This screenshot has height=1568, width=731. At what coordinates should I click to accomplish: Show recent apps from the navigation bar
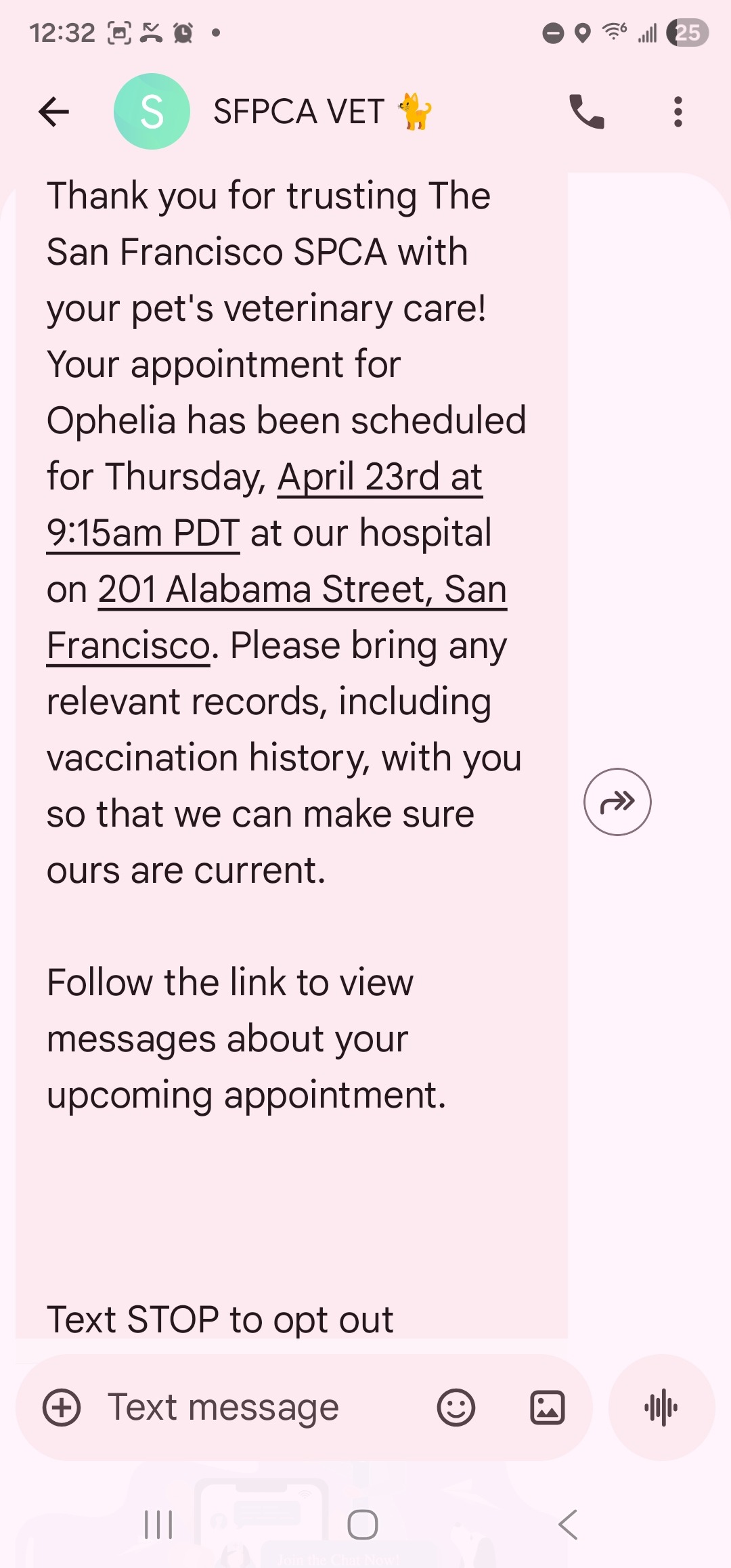click(x=159, y=1525)
